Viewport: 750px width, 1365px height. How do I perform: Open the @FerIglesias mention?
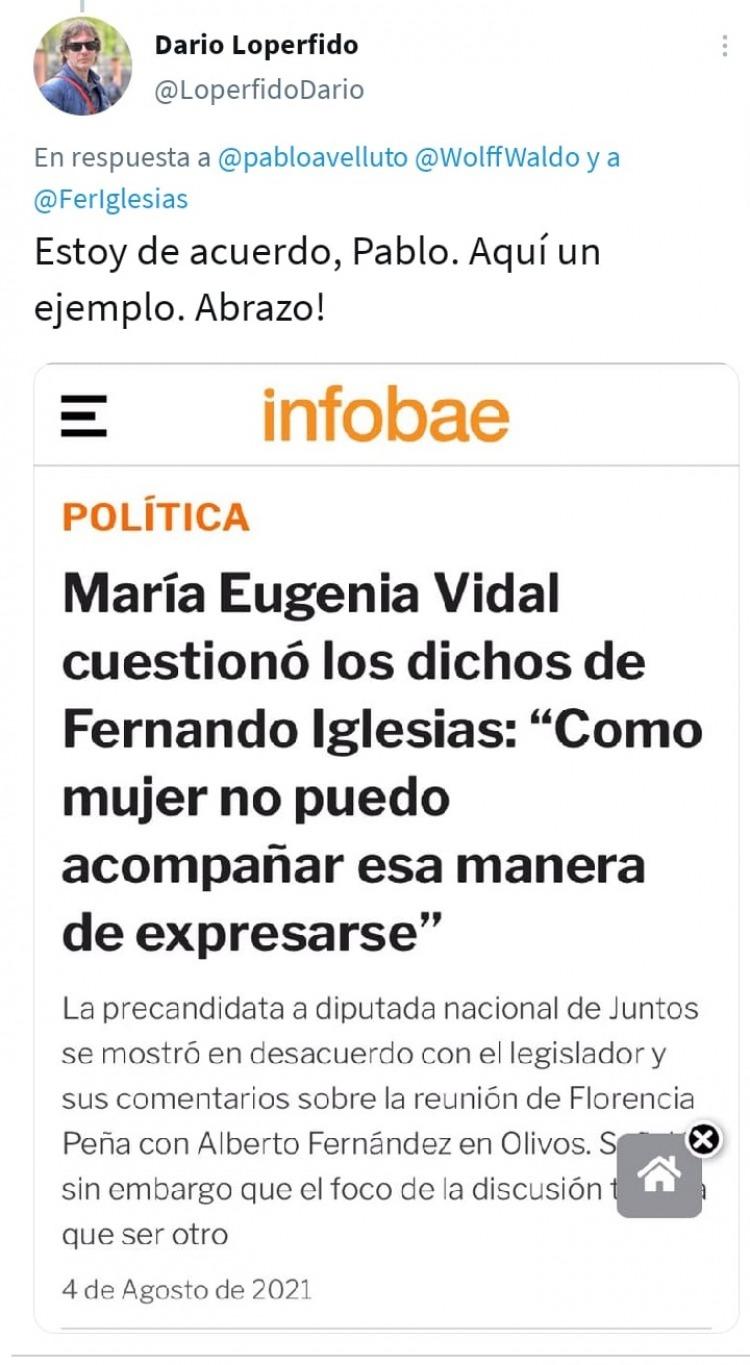click(x=111, y=199)
